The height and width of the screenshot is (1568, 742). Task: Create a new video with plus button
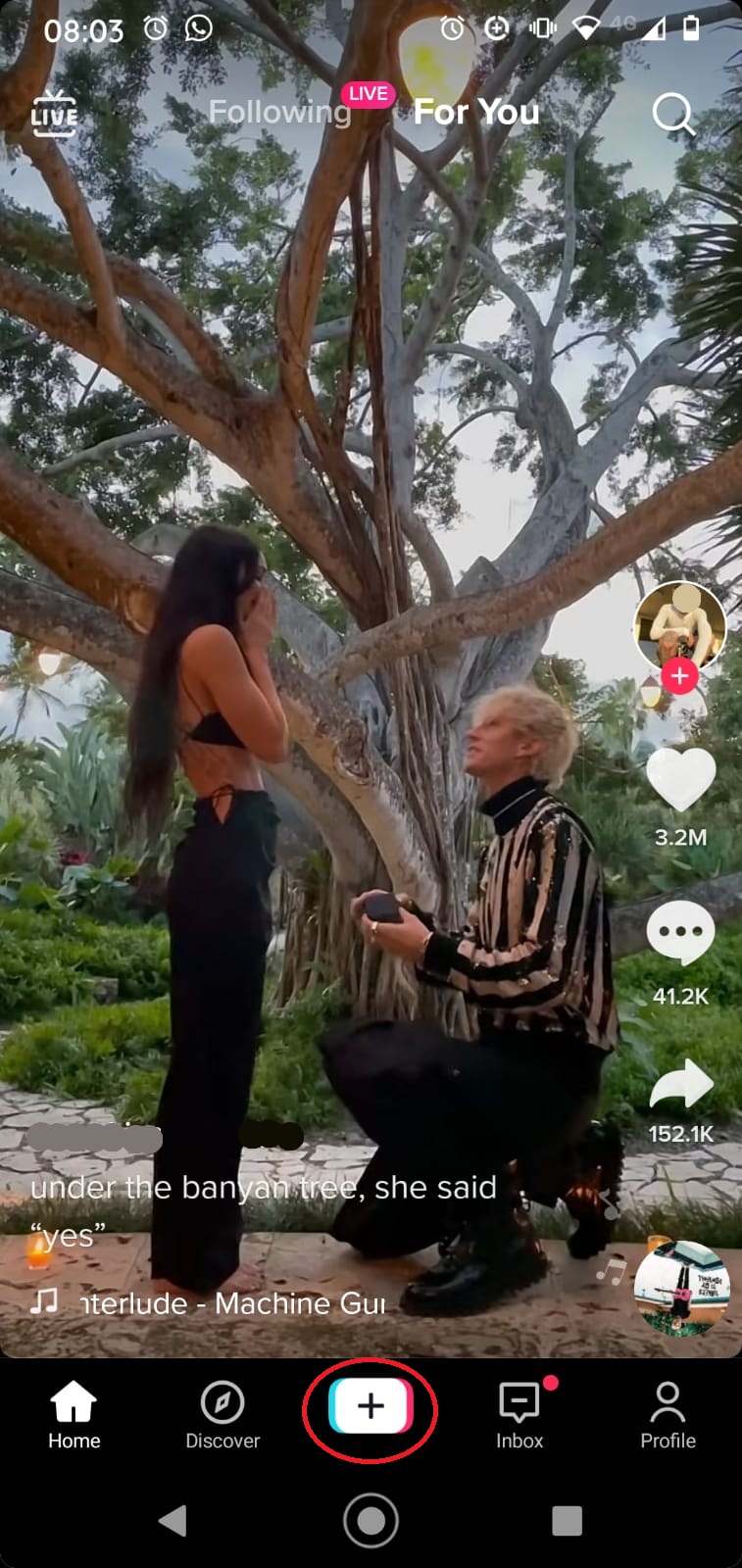[x=371, y=1407]
